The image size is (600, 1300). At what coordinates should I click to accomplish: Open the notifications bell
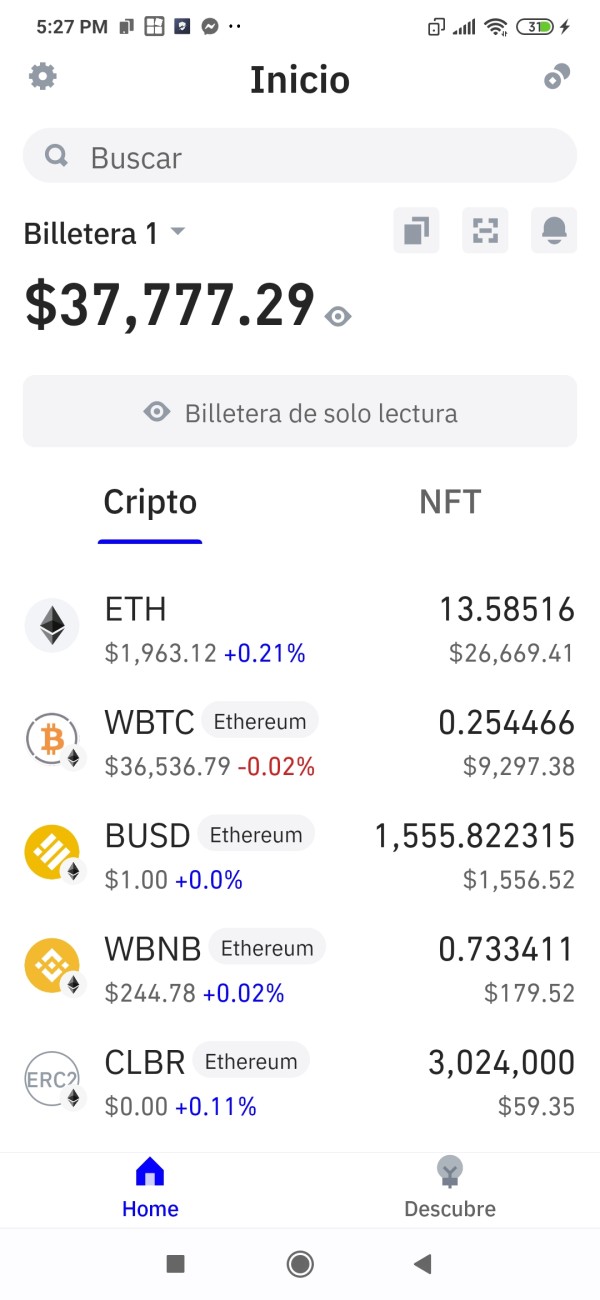pyautogui.click(x=554, y=231)
